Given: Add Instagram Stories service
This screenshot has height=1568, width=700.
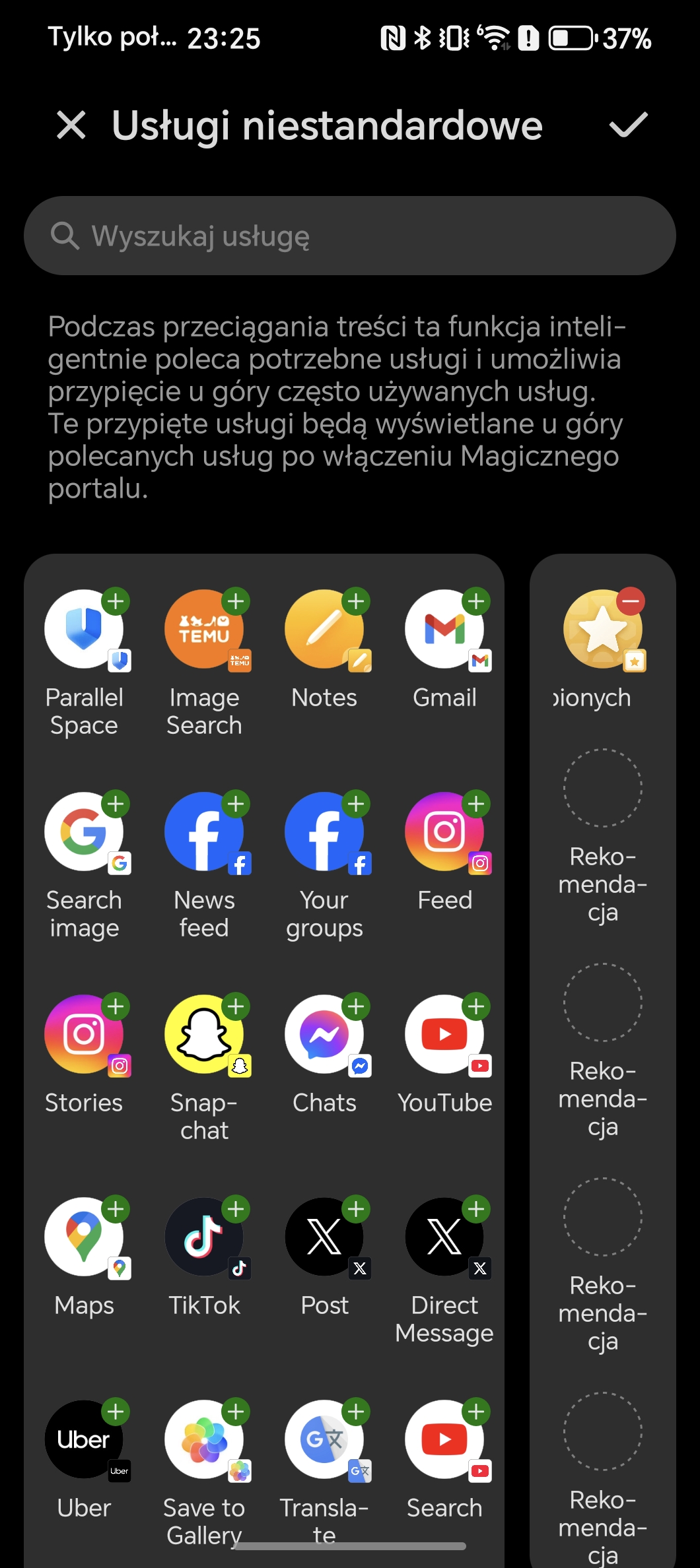Looking at the screenshot, I should click(x=116, y=1006).
